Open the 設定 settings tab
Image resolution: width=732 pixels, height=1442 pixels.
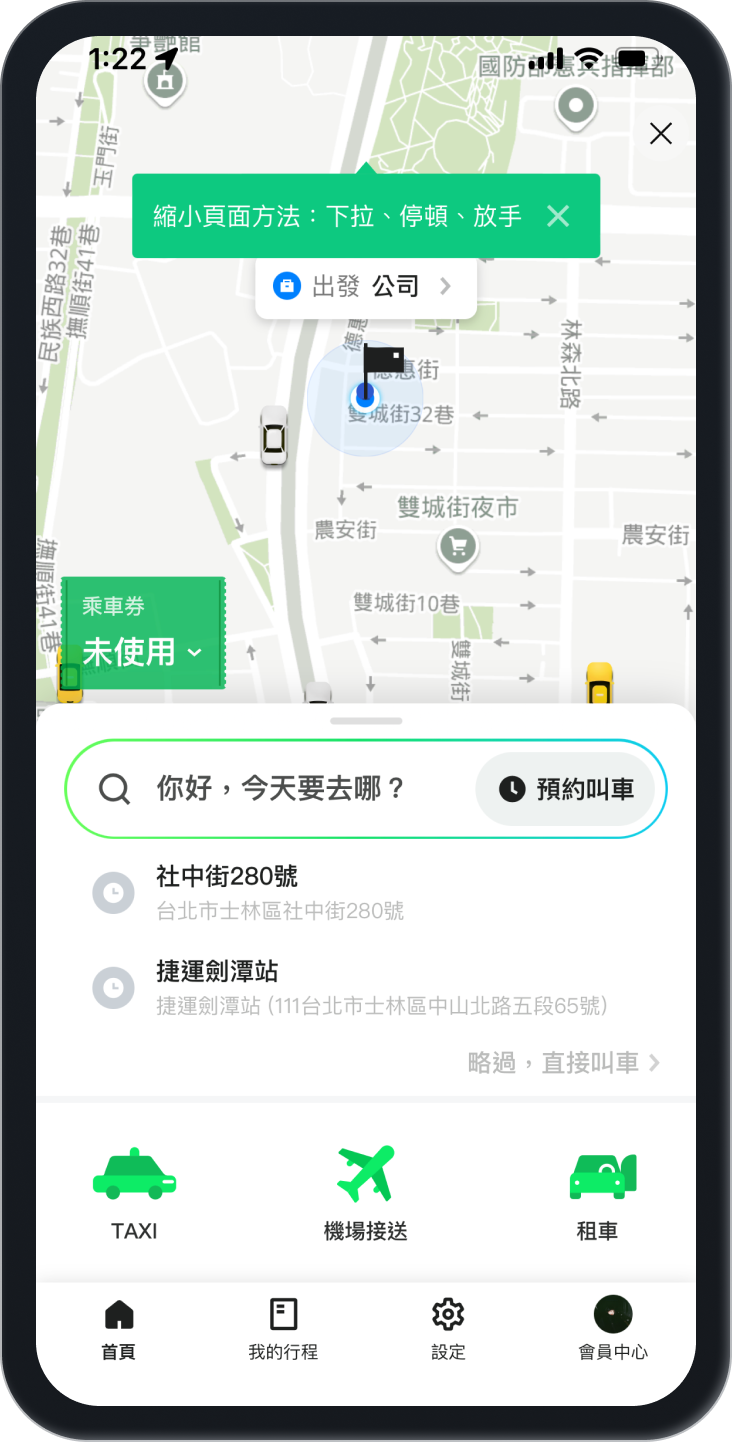[x=448, y=1330]
